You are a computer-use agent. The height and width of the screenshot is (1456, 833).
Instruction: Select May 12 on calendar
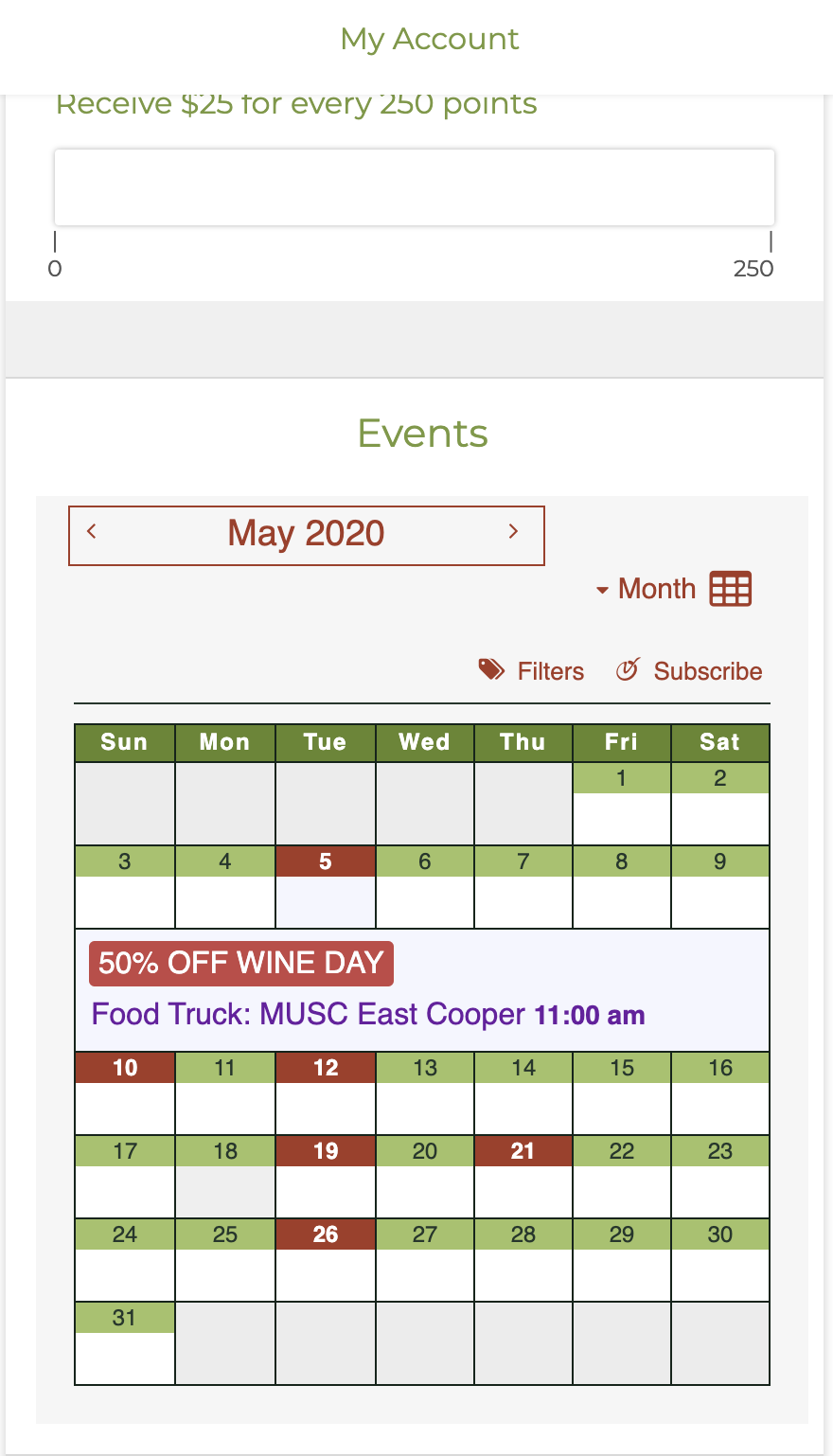[326, 1068]
